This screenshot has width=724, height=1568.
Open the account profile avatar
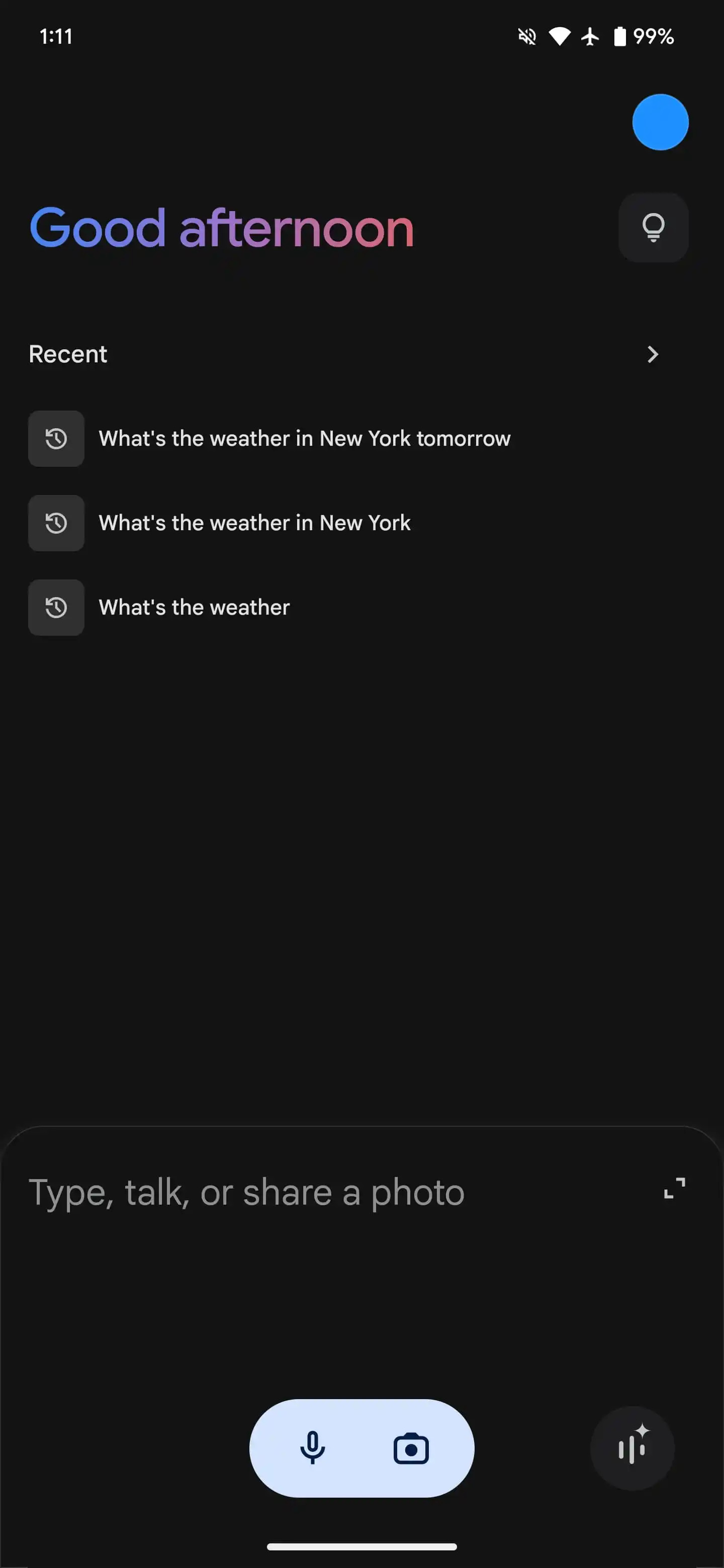(x=660, y=122)
